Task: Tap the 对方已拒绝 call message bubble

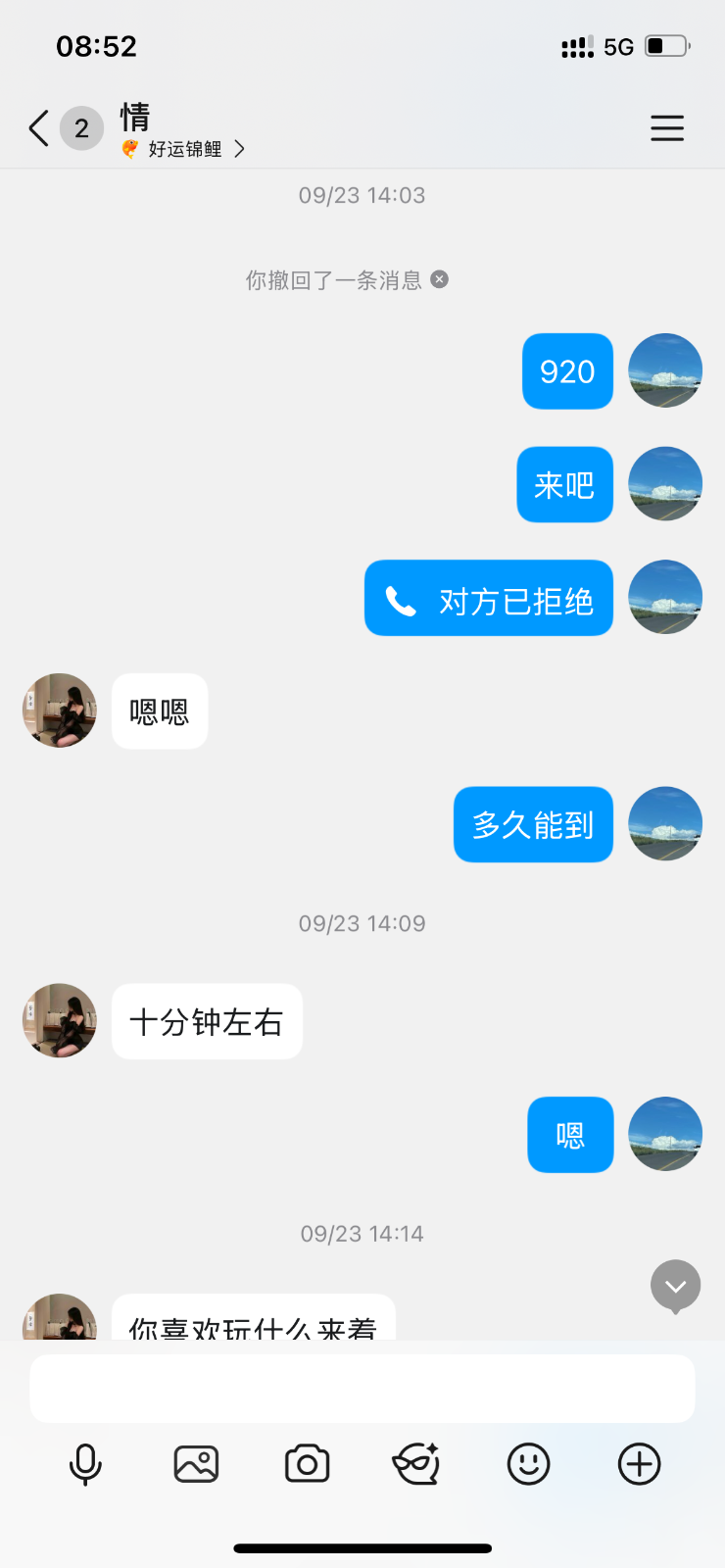Action: tap(488, 598)
